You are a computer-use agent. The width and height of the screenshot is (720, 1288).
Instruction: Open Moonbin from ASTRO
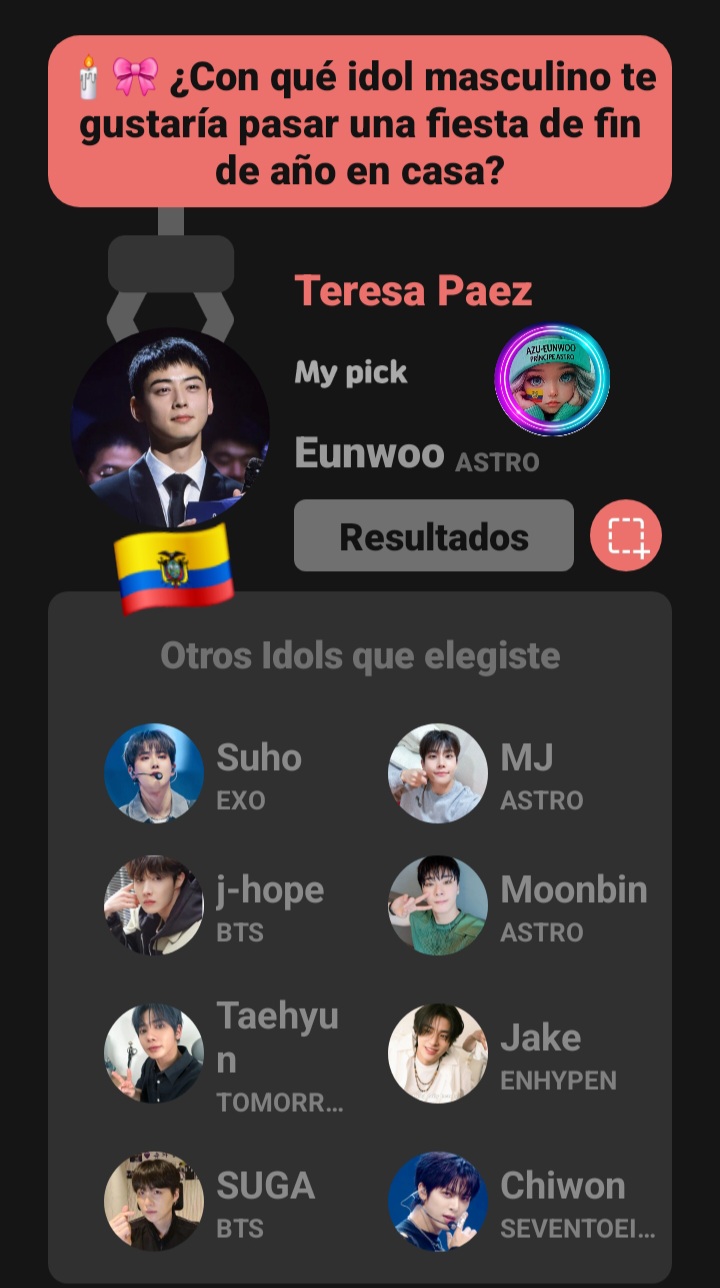438,905
